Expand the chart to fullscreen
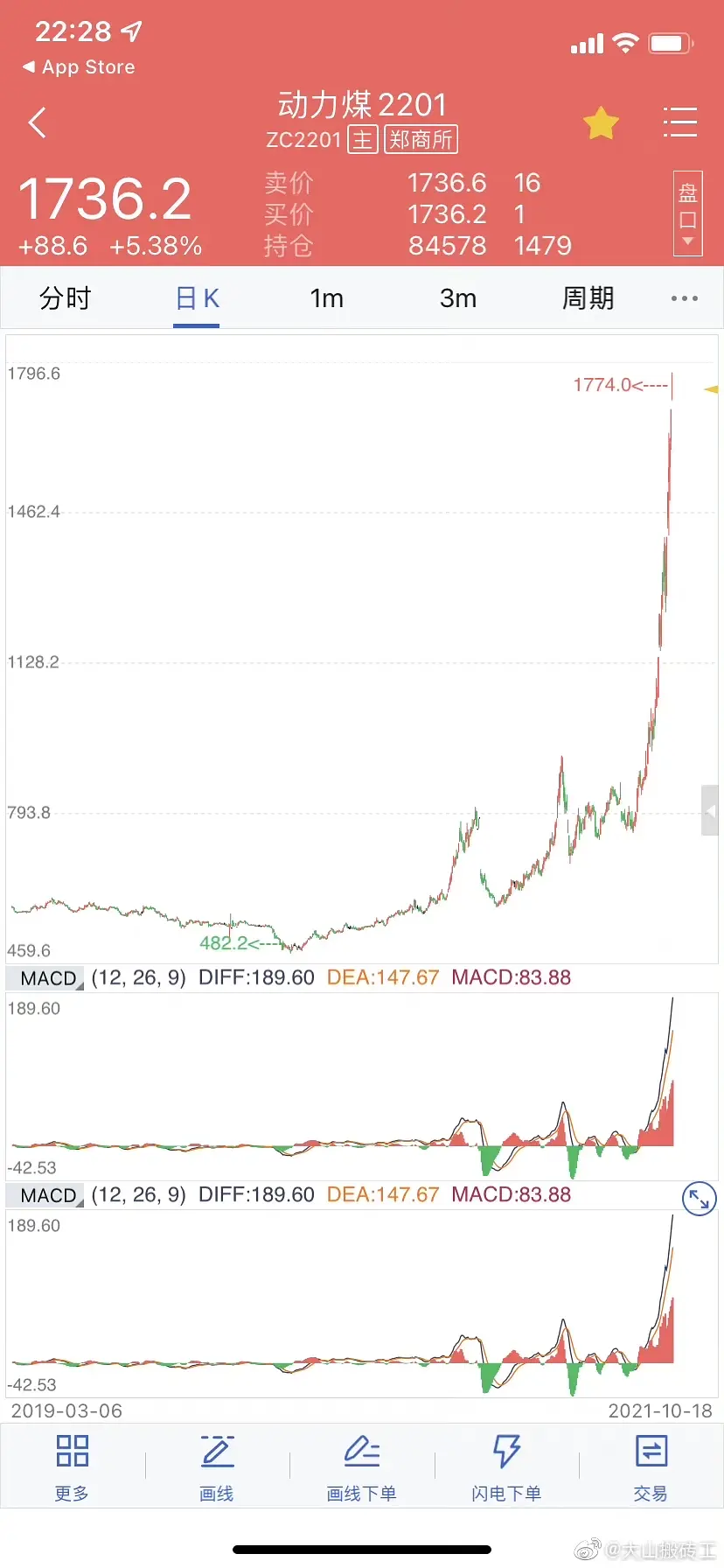The image size is (724, 1568). [699, 1199]
